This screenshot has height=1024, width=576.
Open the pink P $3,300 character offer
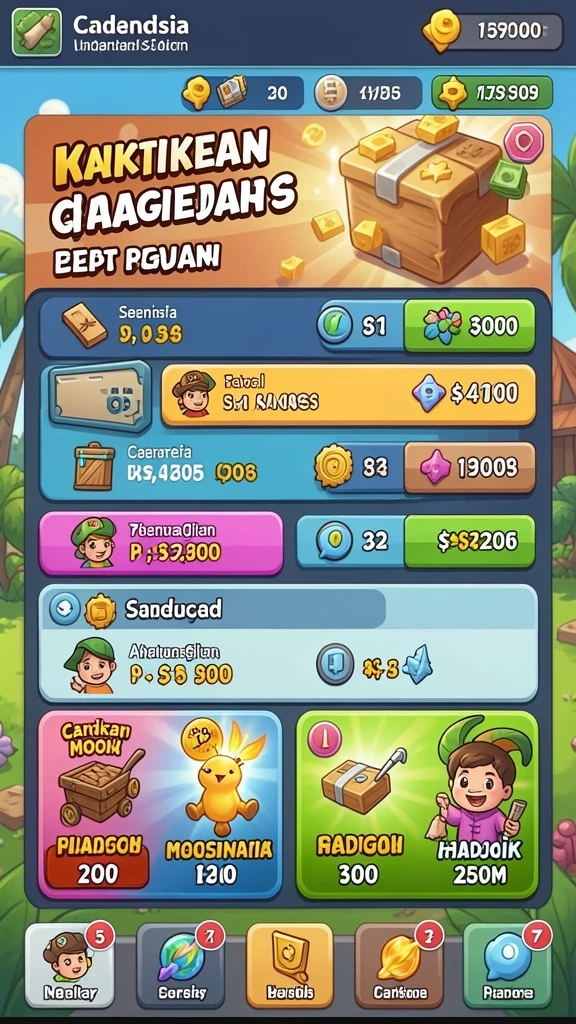161,543
